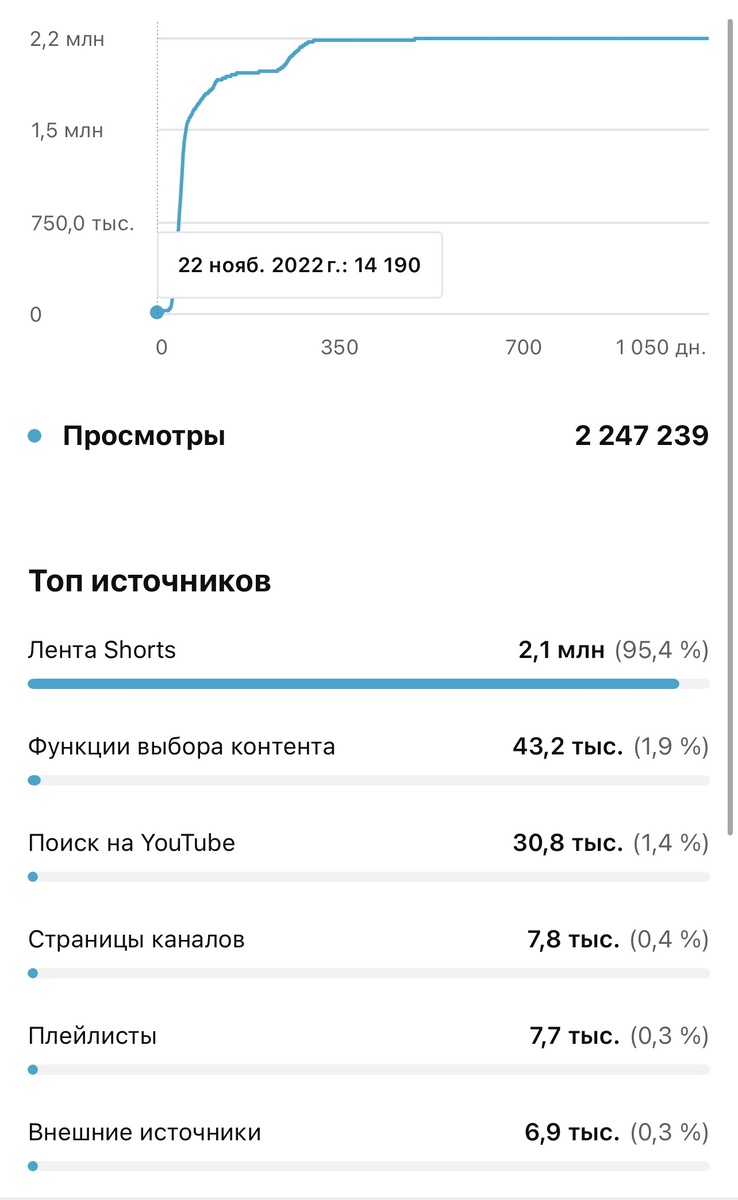Screen dimensions: 738x1200
Task: Click the dot on Функции выбора контента bar
Action: 33,778
